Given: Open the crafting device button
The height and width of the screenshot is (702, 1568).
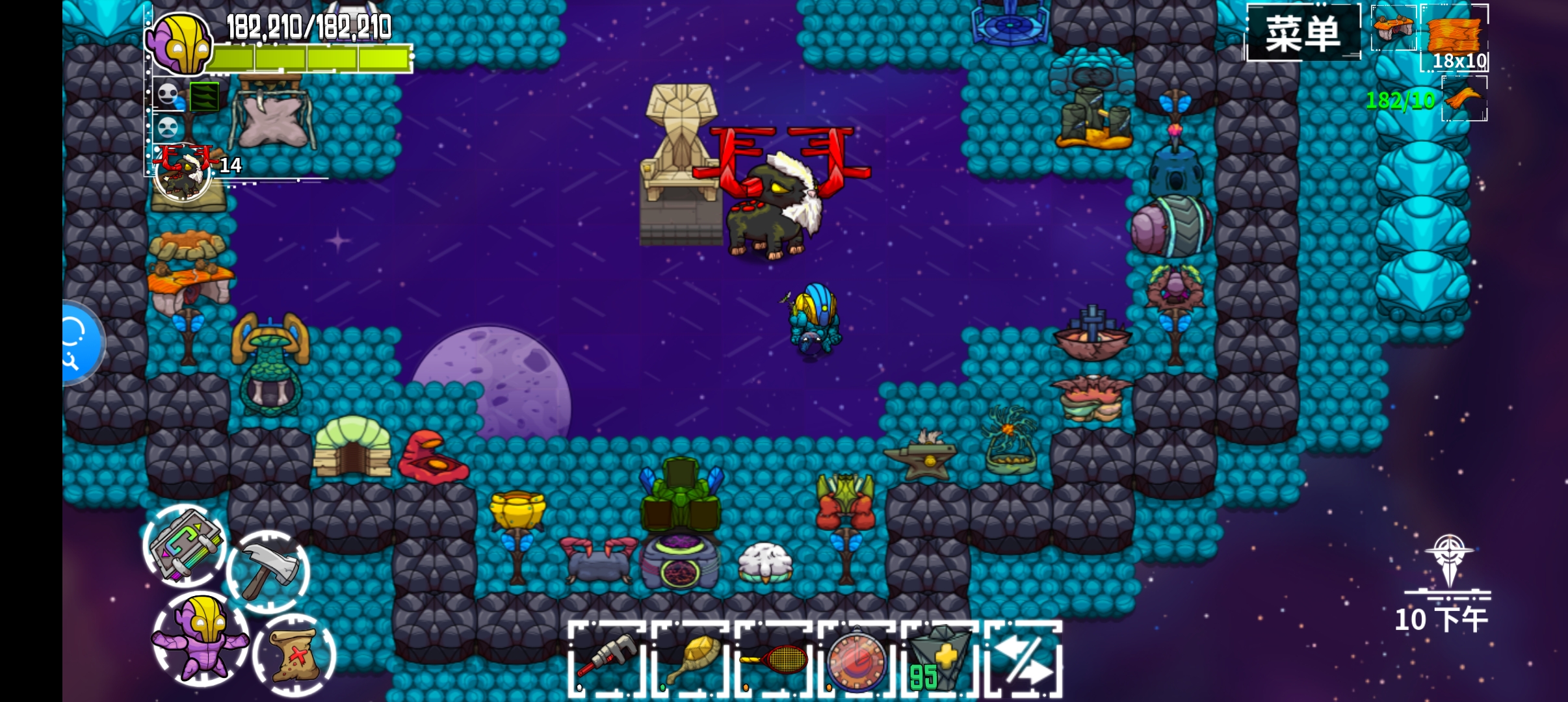Looking at the screenshot, I should click(x=185, y=545).
